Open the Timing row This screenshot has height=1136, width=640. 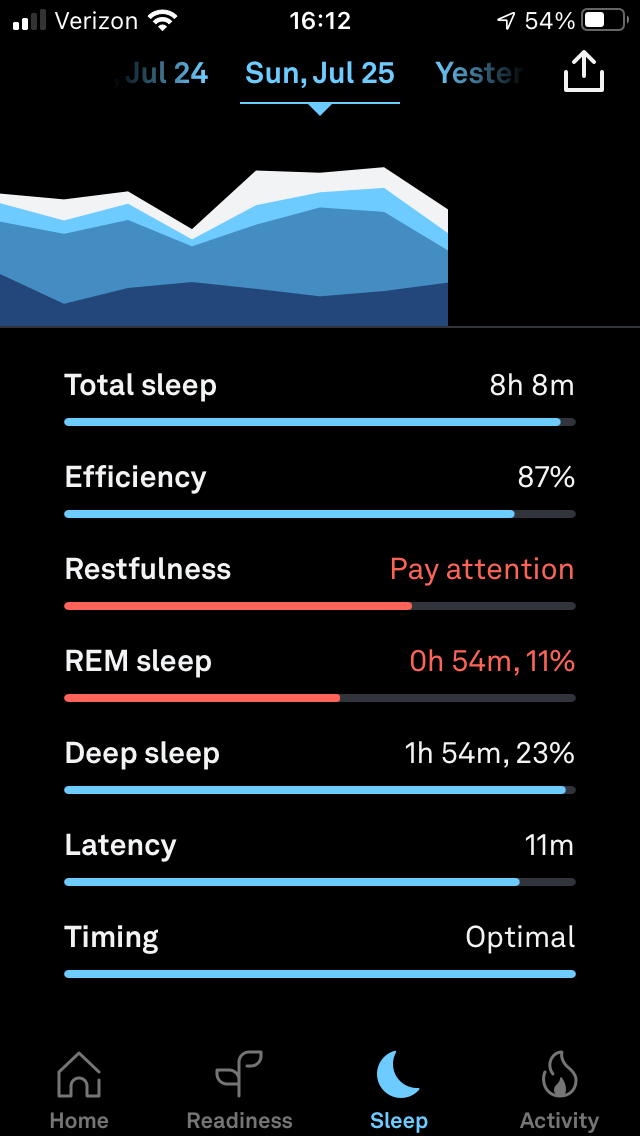tap(320, 949)
